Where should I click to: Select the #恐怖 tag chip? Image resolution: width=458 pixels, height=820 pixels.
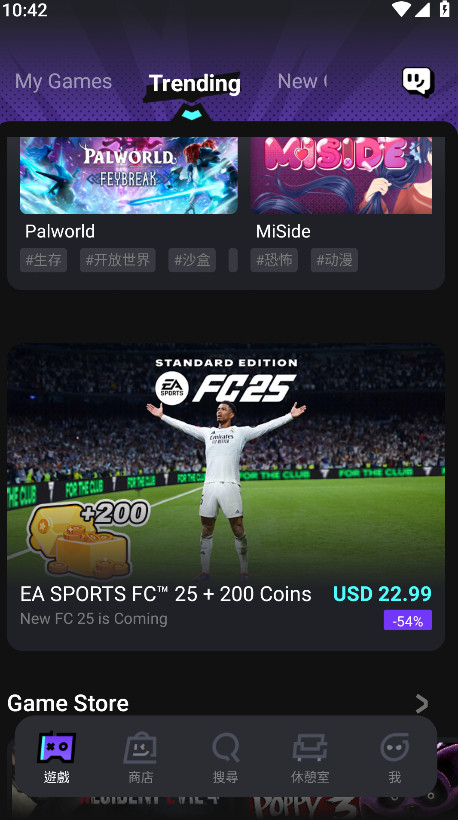[x=274, y=260]
